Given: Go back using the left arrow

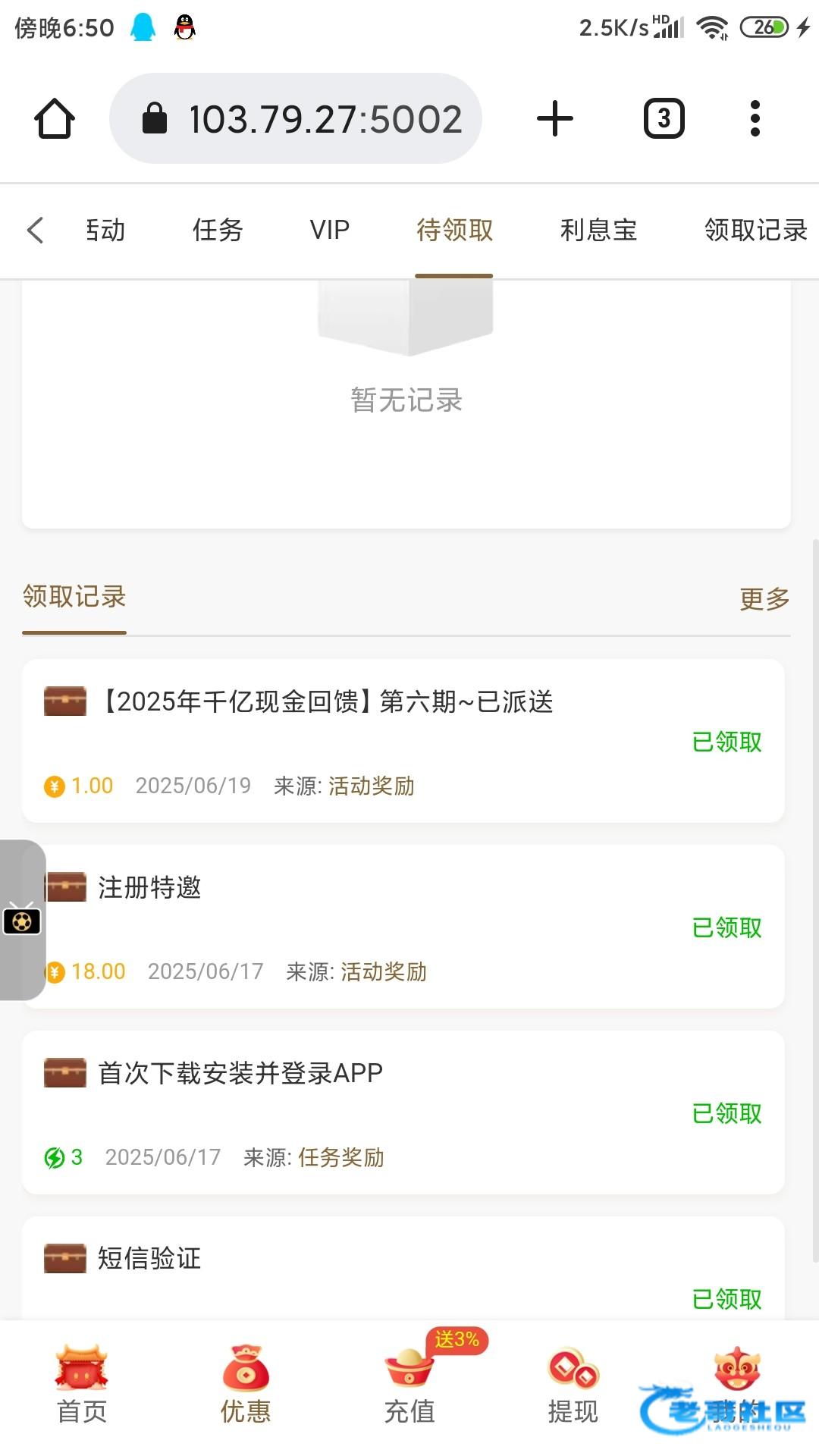Looking at the screenshot, I should tap(35, 230).
